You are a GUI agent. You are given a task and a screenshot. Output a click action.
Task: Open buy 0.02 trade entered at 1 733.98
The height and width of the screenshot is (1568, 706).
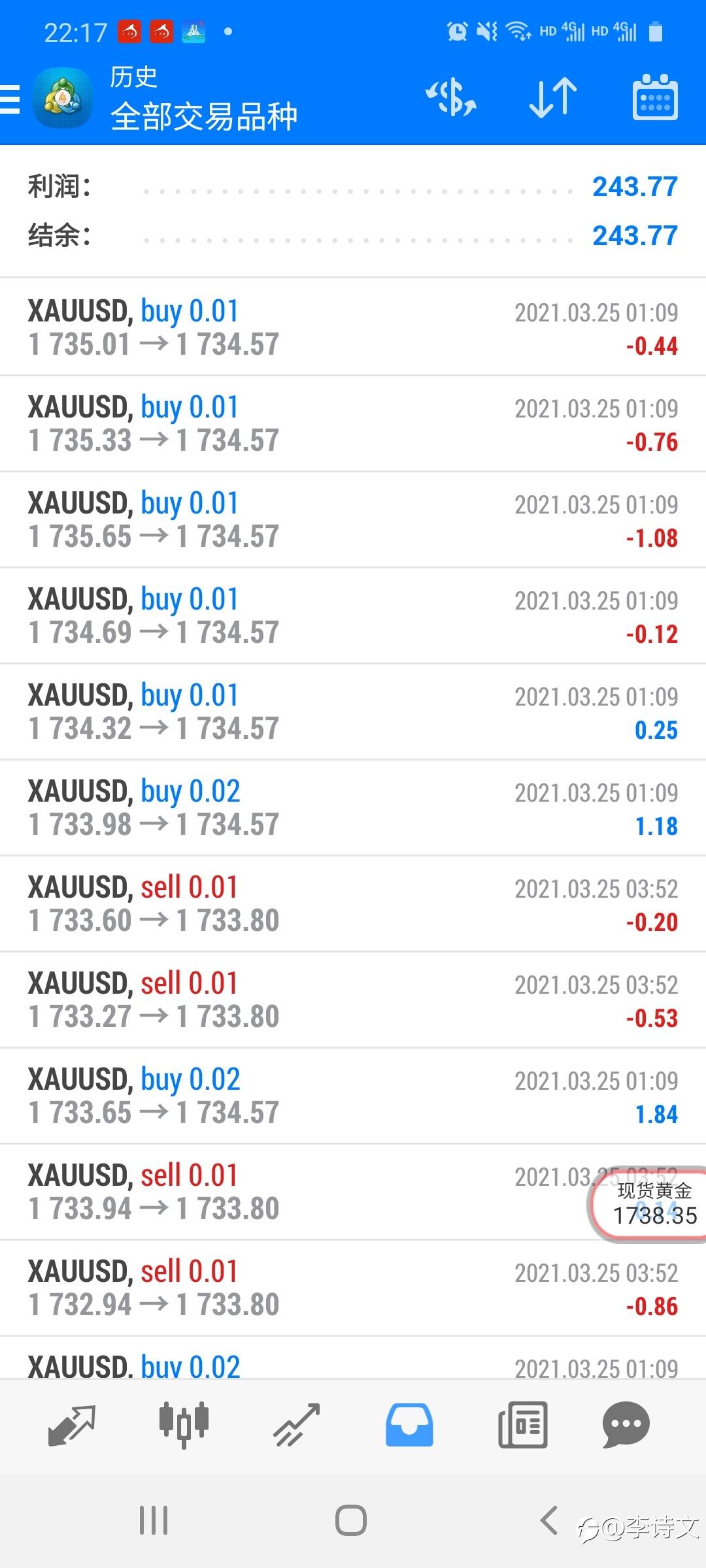click(353, 808)
